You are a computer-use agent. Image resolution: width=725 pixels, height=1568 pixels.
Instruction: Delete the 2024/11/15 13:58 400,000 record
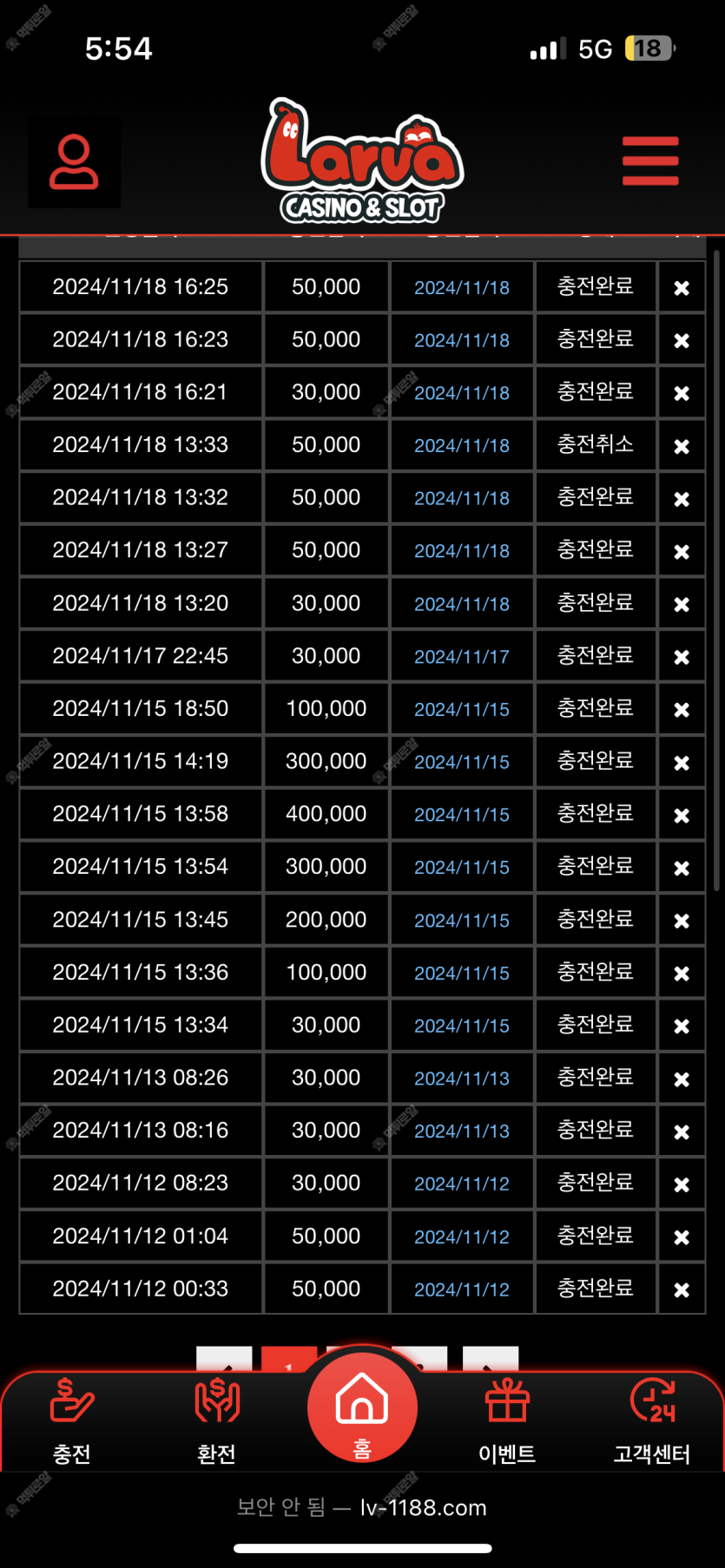(x=682, y=815)
